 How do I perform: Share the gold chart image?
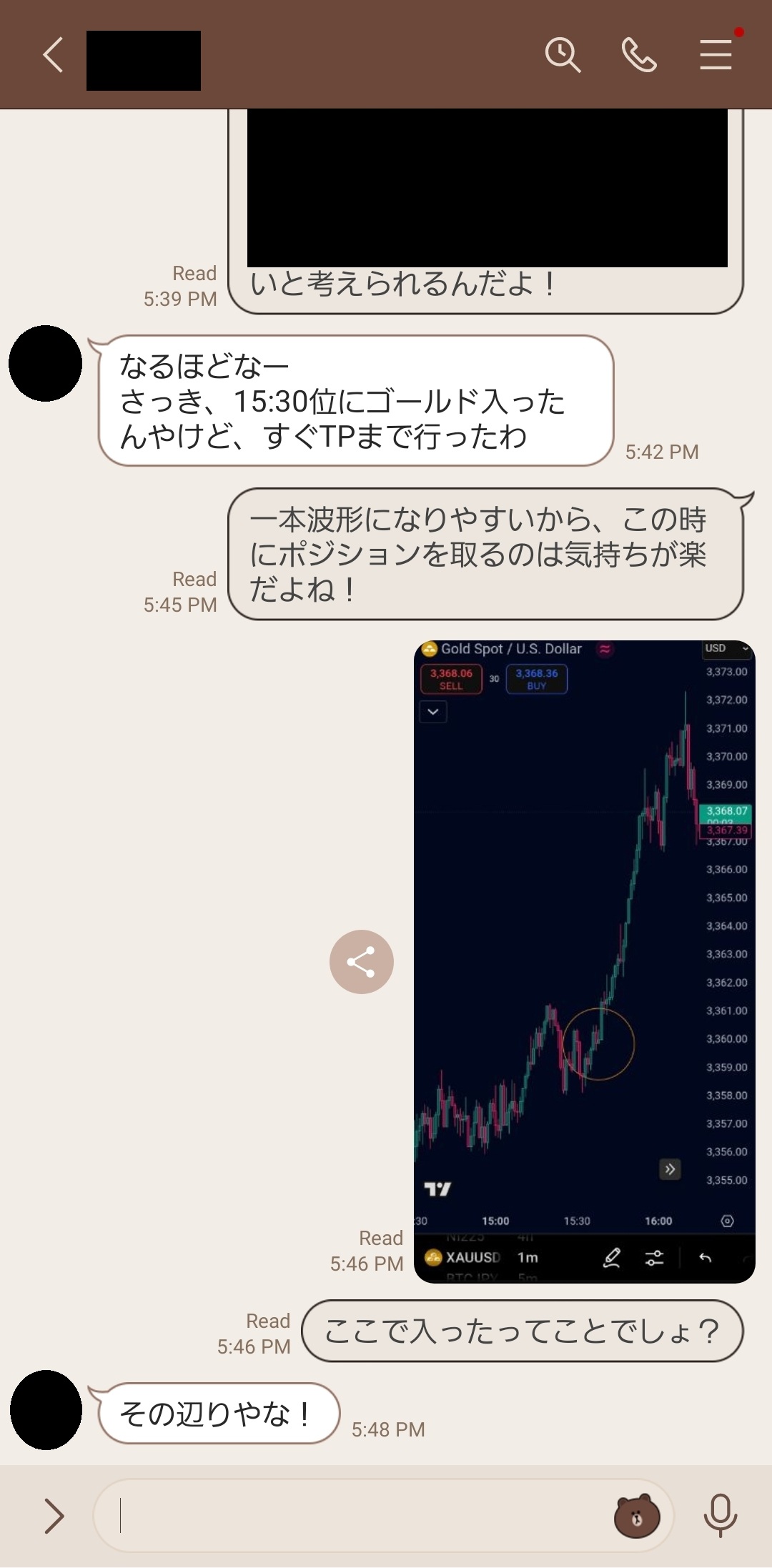tap(362, 962)
